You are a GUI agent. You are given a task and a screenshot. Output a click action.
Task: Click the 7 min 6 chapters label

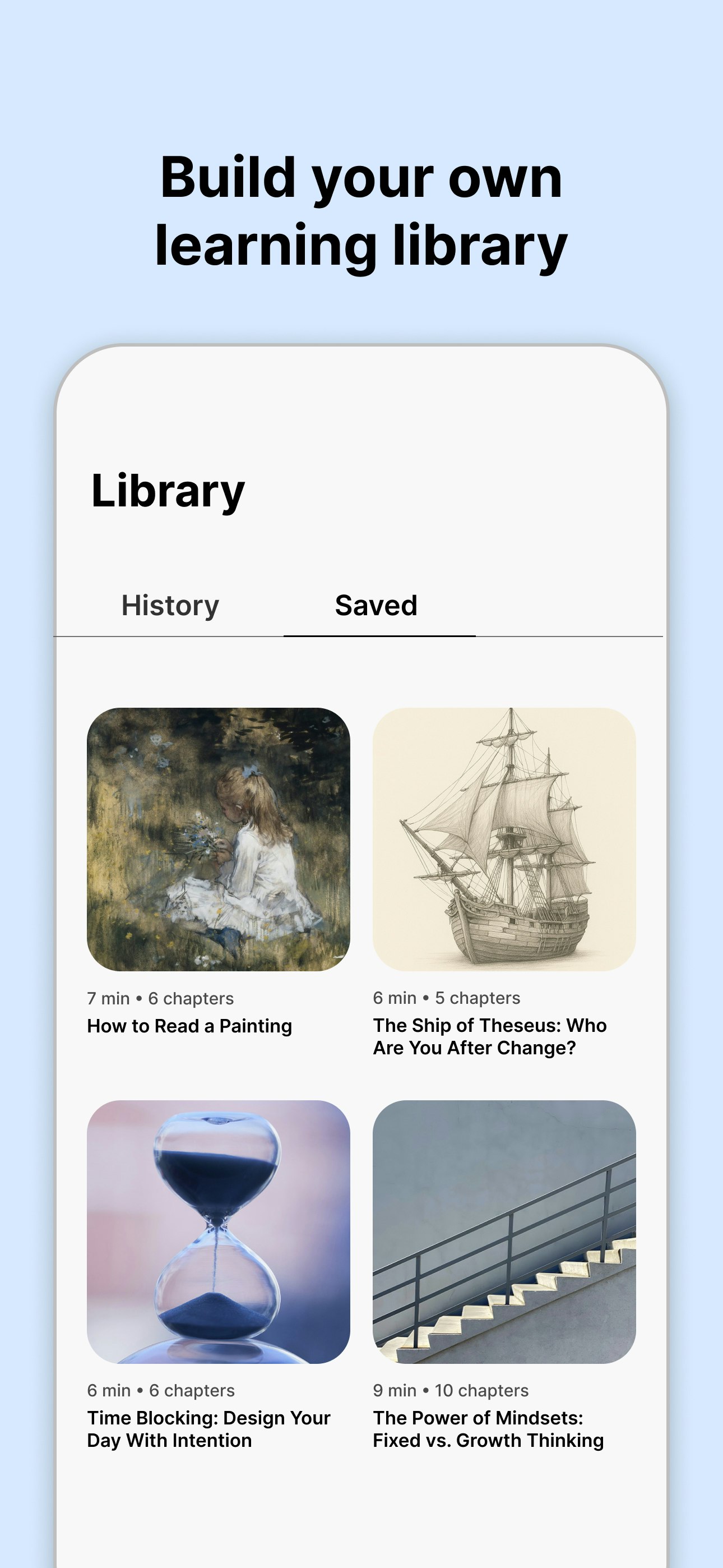pyautogui.click(x=161, y=998)
